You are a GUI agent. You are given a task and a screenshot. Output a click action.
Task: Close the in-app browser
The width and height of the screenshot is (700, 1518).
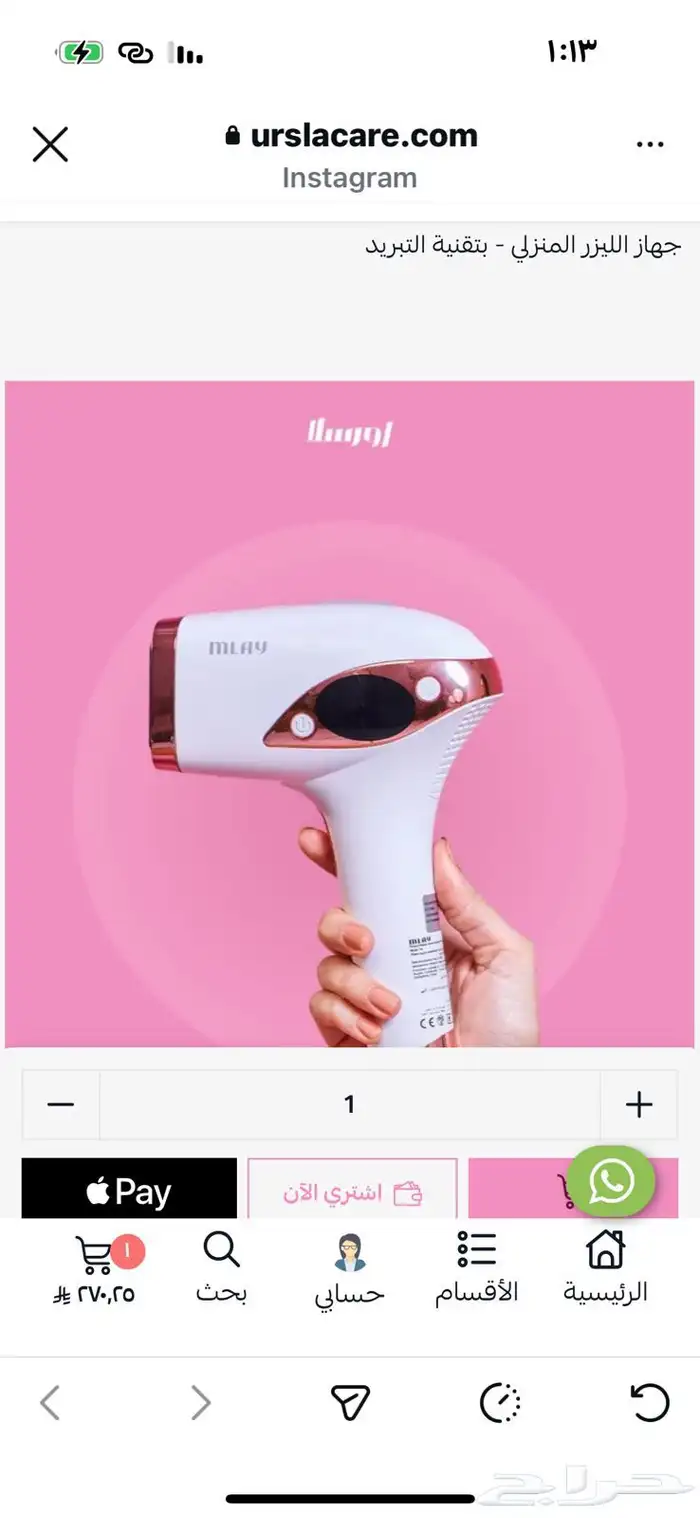click(x=50, y=145)
